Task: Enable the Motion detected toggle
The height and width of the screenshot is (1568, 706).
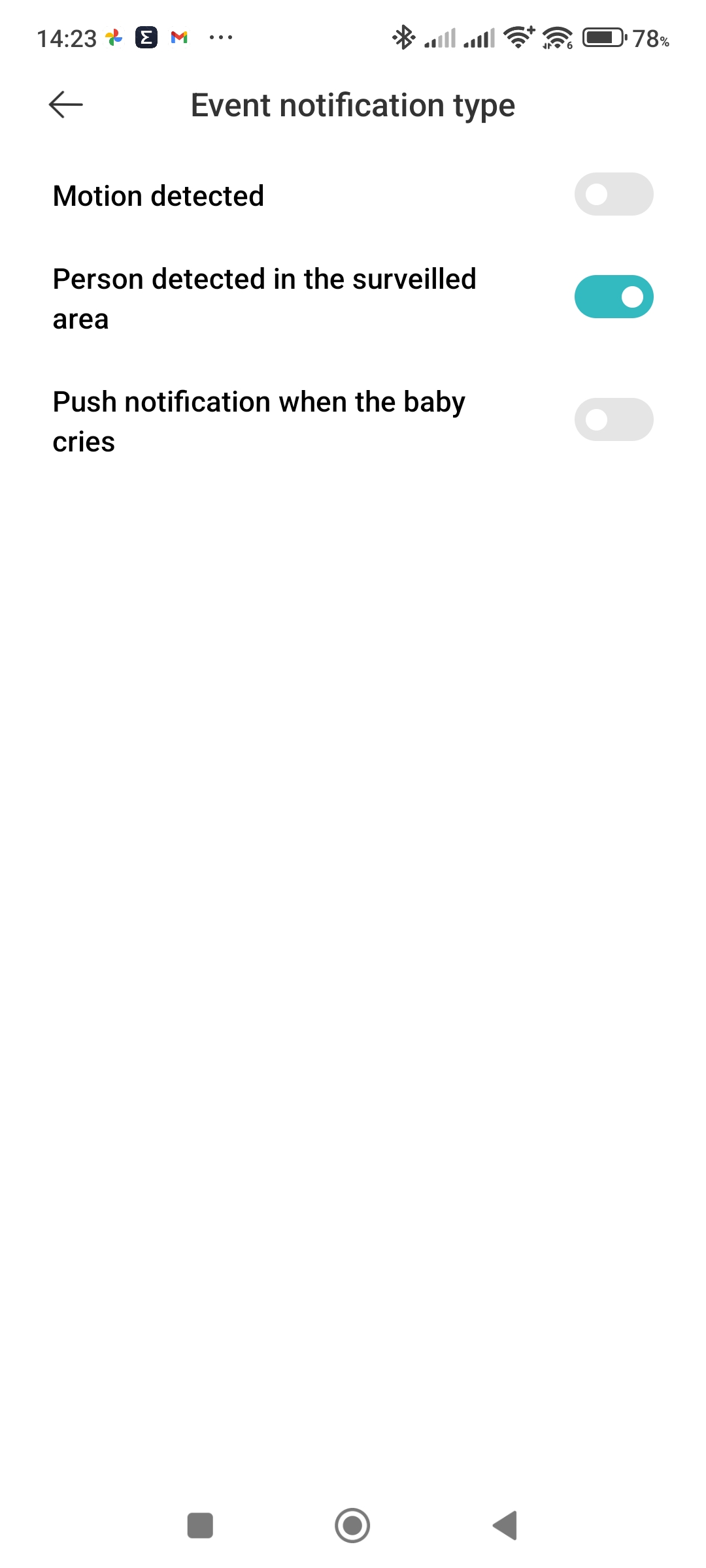Action: [613, 194]
